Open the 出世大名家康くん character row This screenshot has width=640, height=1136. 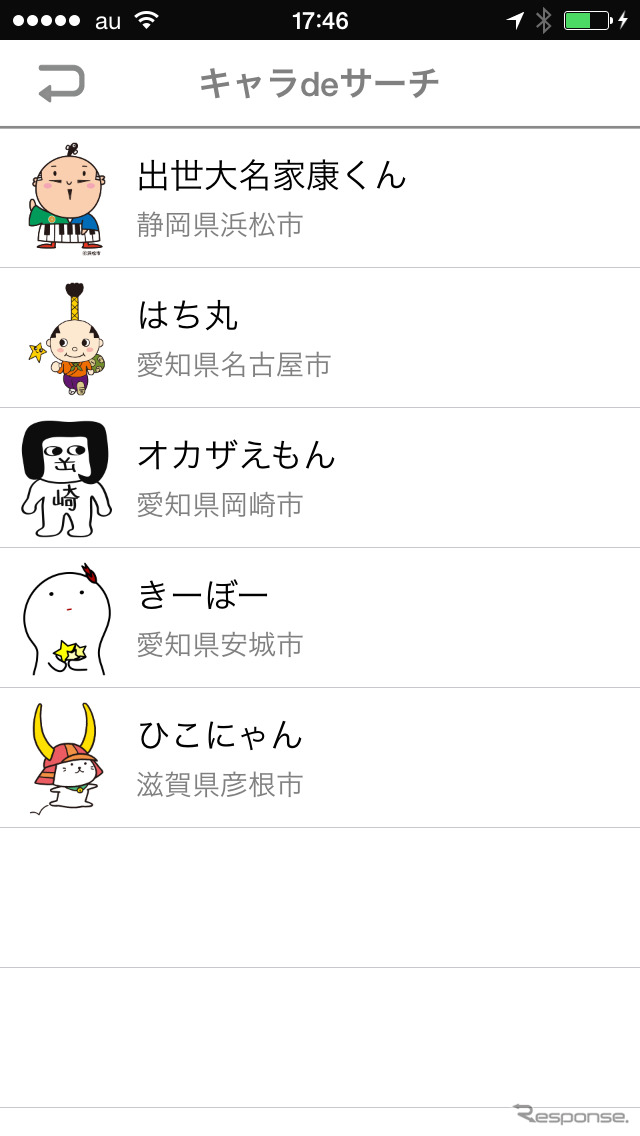tap(320, 198)
